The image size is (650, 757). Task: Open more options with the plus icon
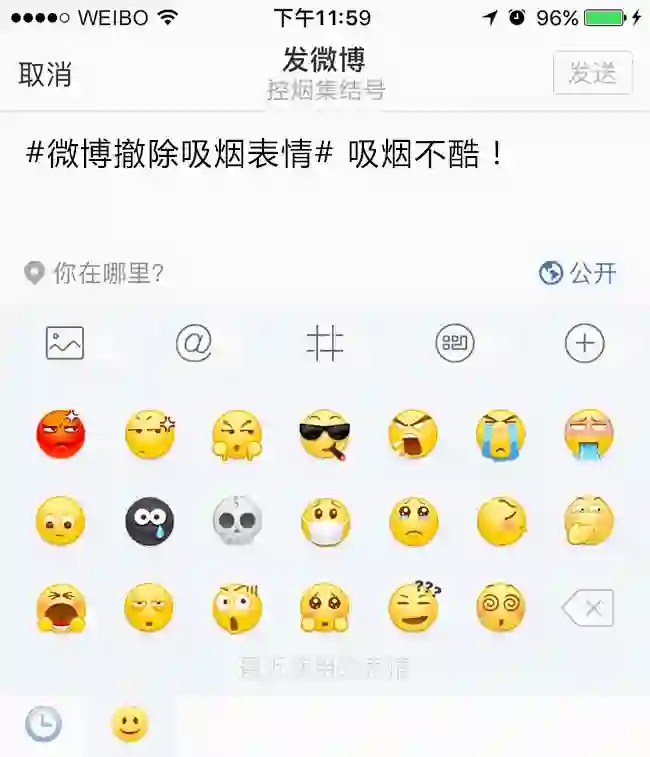click(584, 344)
